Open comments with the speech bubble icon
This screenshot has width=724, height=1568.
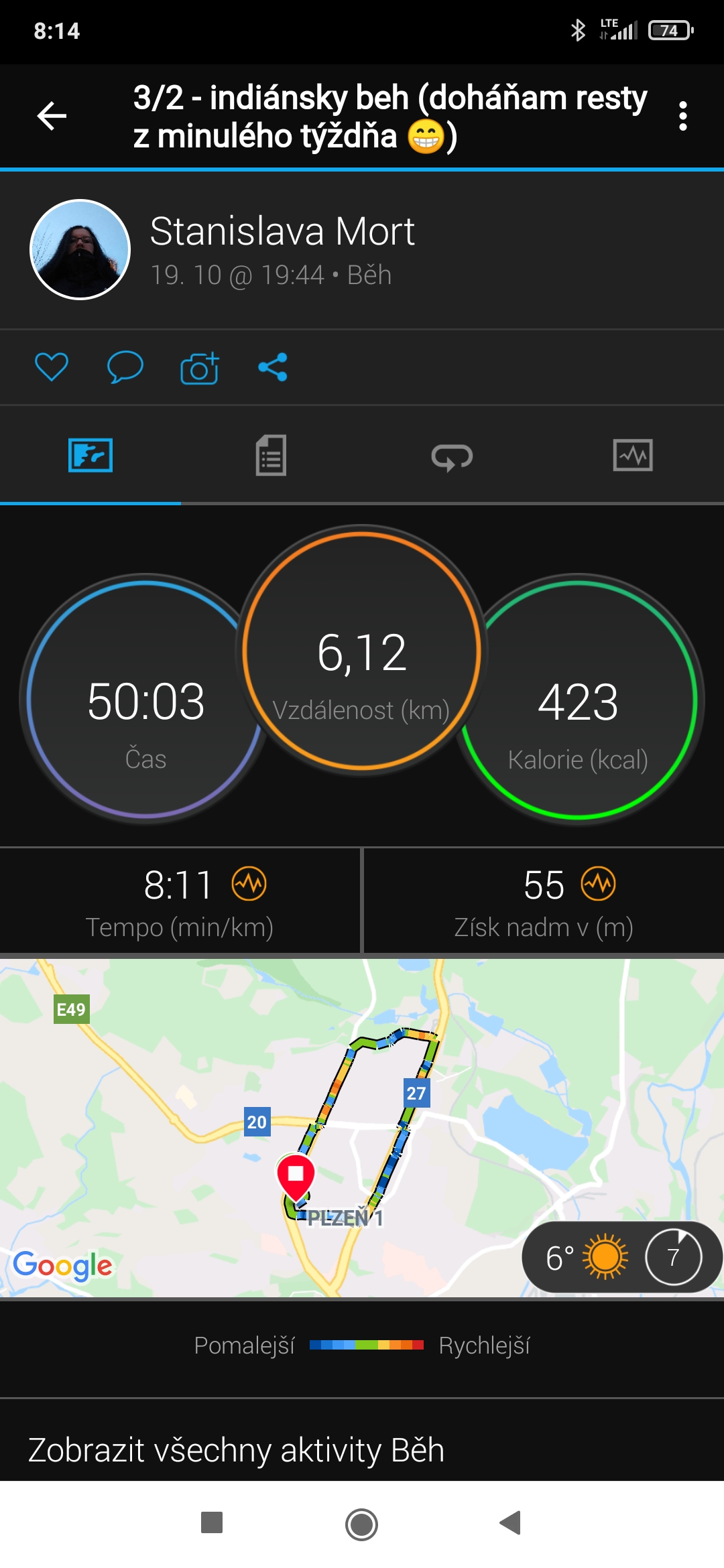click(x=125, y=367)
